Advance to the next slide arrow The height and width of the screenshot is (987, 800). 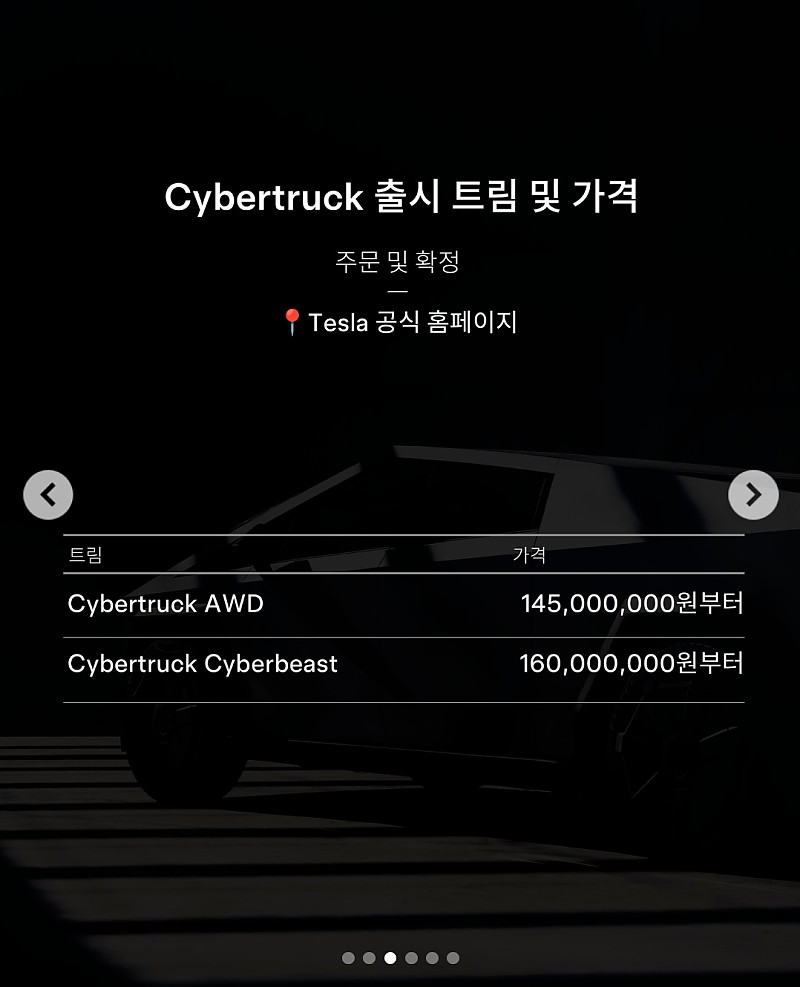click(x=753, y=494)
